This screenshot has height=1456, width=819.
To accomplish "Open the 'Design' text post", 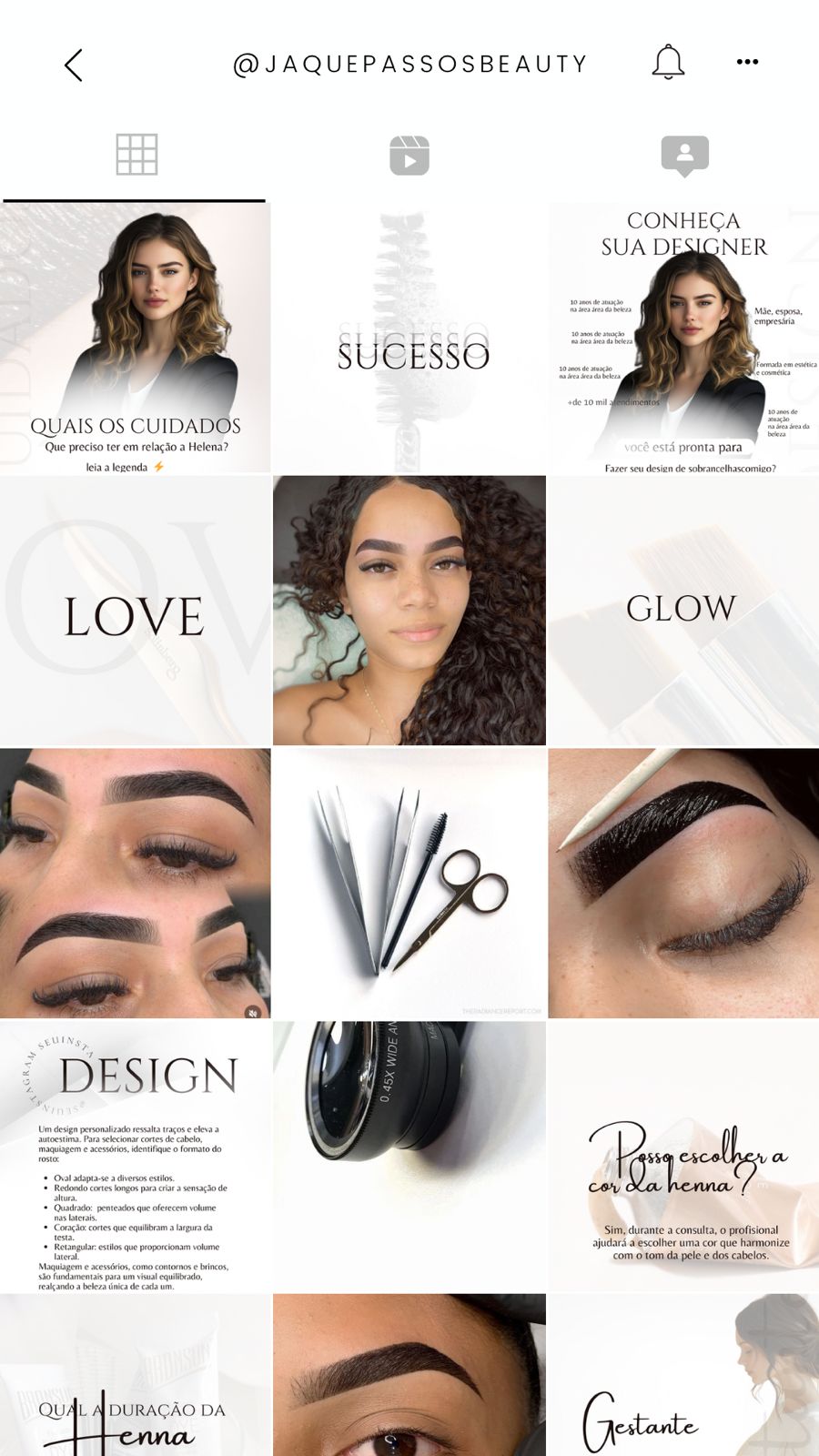I will coord(136,1157).
